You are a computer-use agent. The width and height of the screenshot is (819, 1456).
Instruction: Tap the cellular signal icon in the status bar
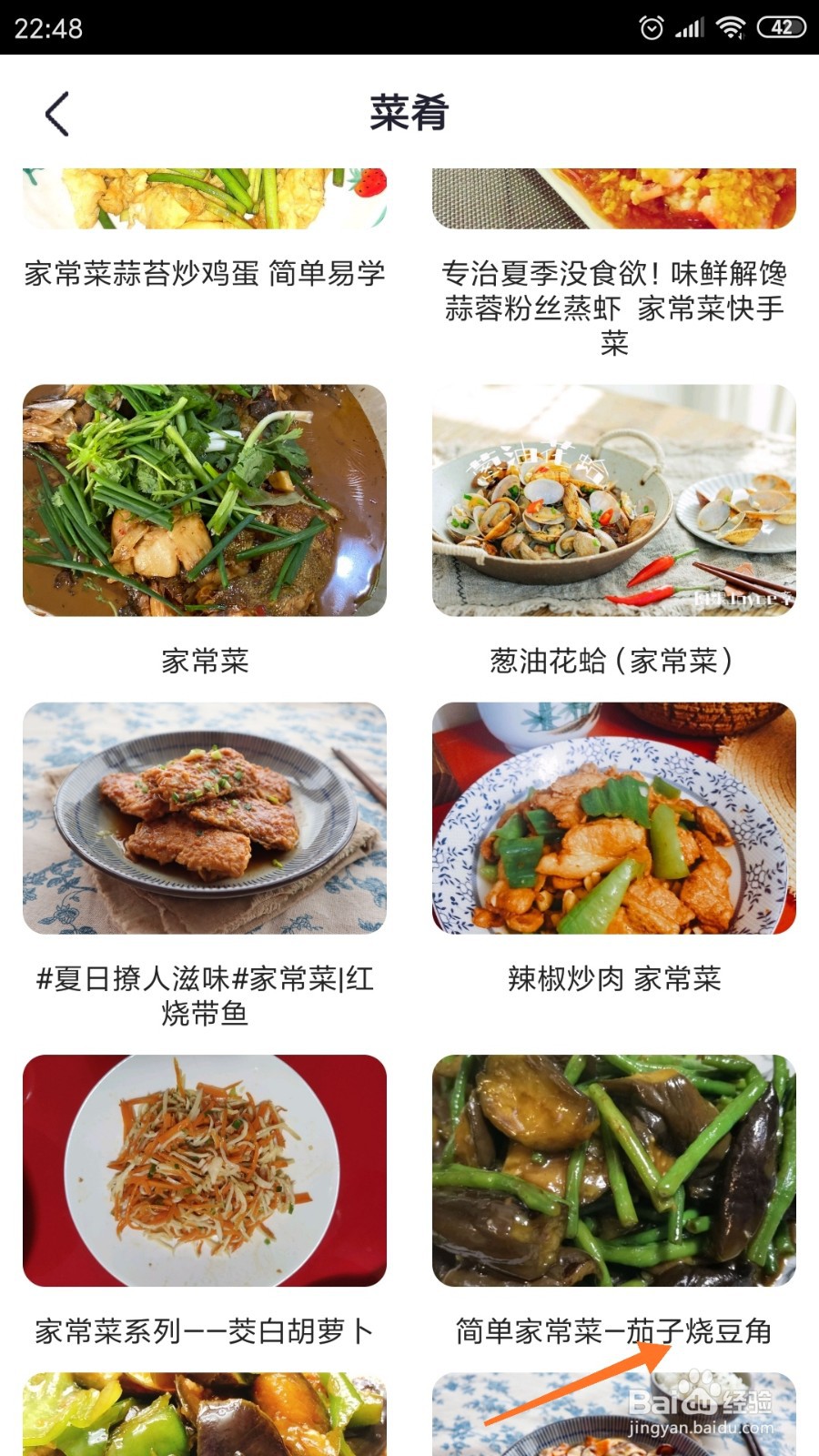(687, 27)
